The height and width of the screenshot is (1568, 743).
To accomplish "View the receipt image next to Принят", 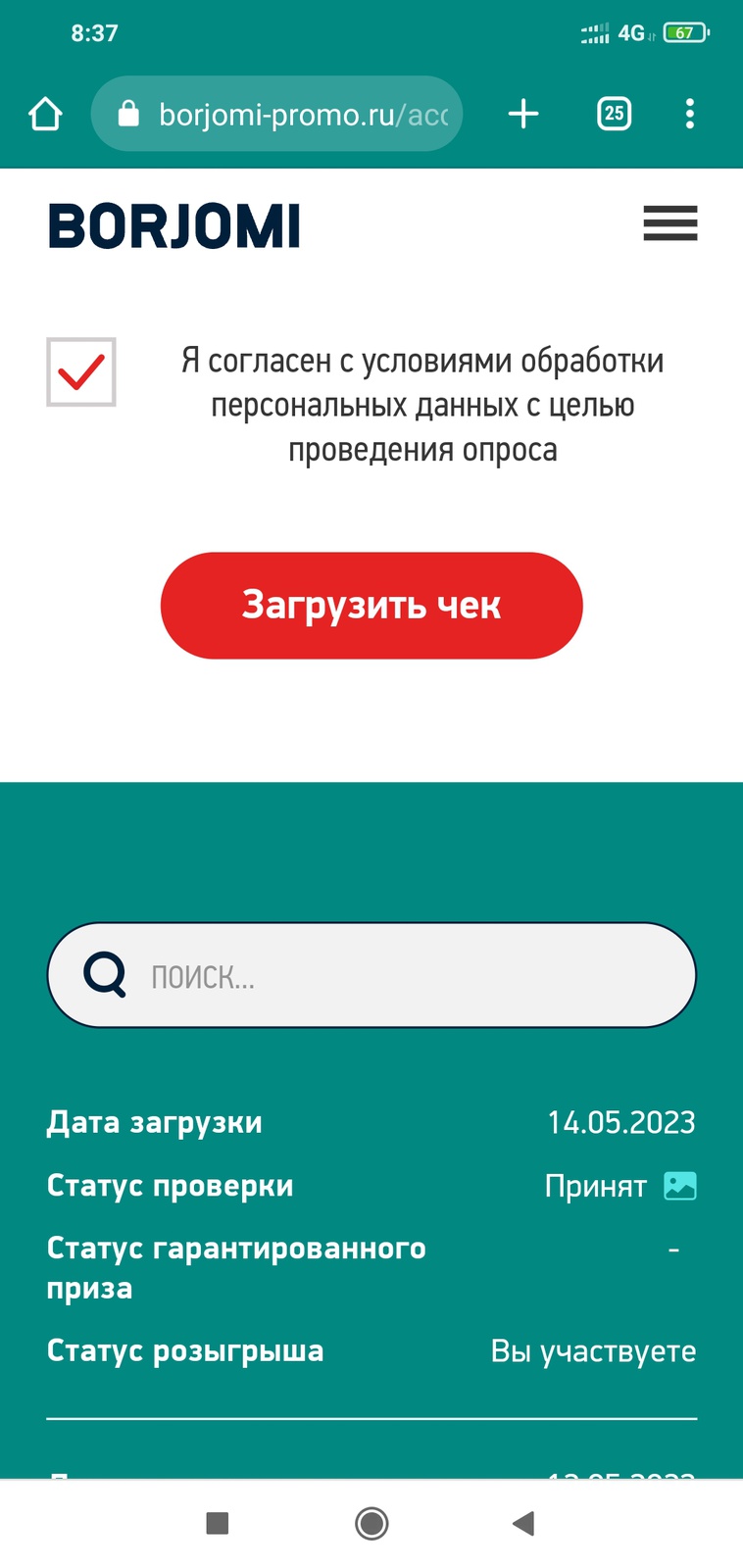I will click(x=680, y=1186).
